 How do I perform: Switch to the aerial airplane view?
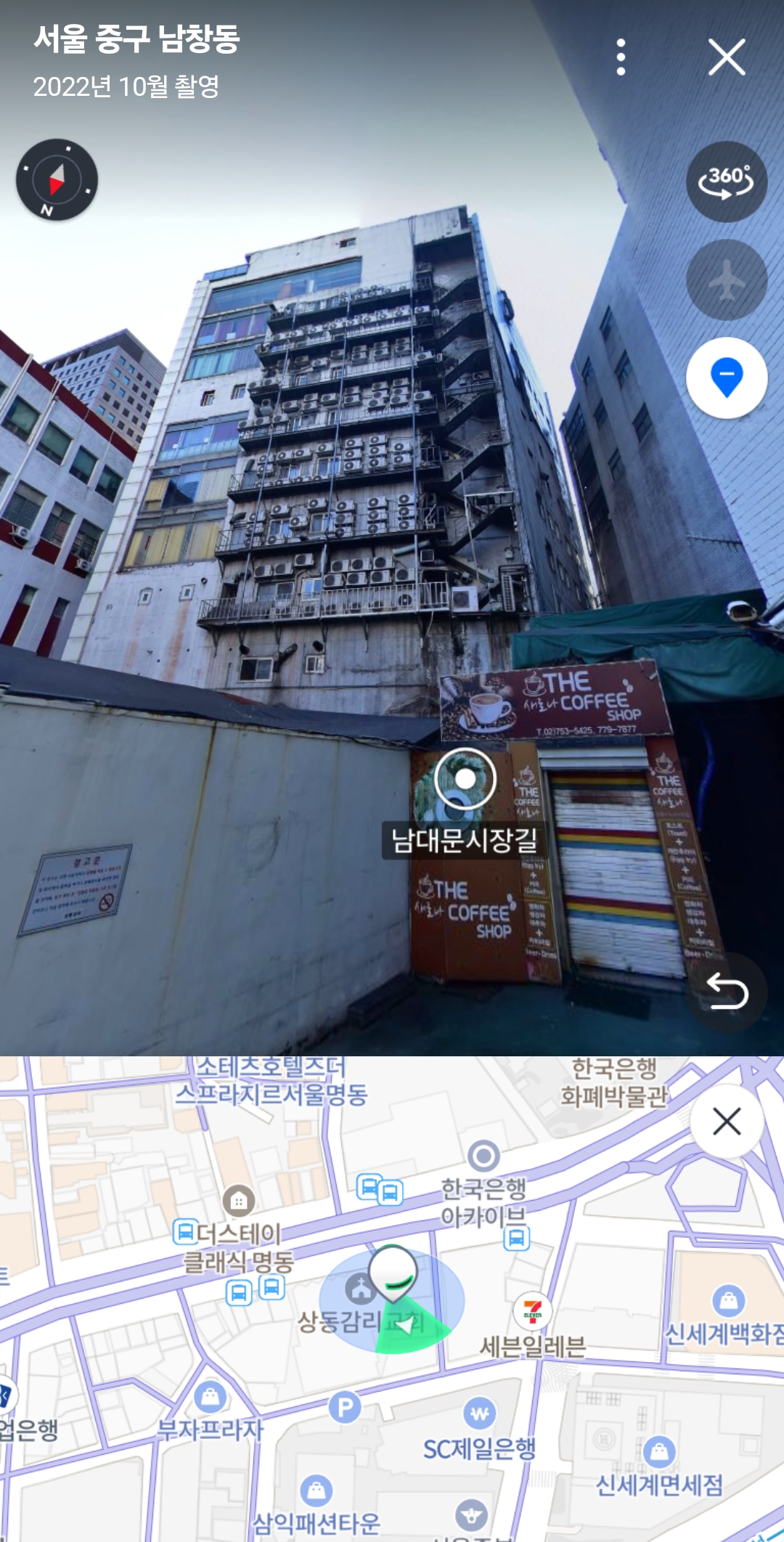[727, 280]
